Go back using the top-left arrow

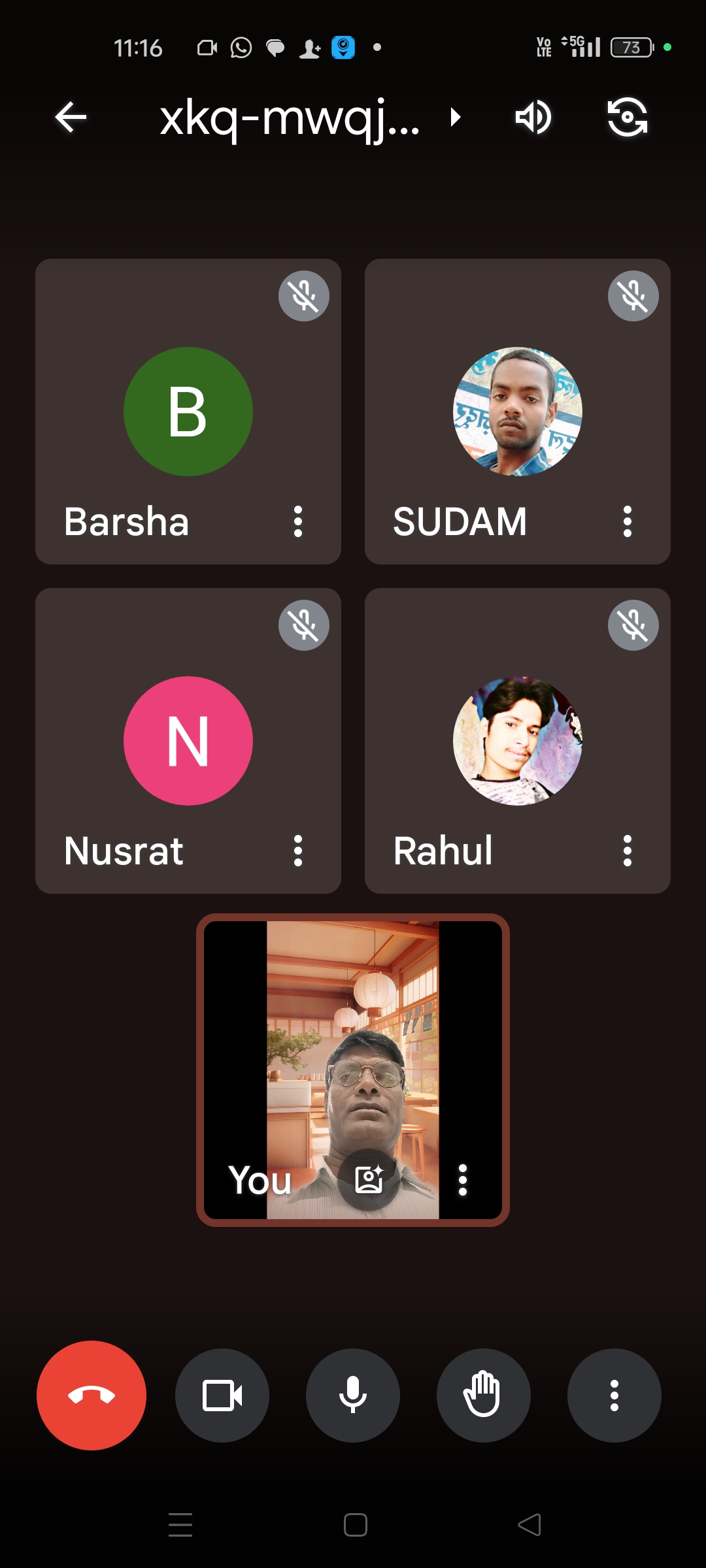[x=71, y=118]
